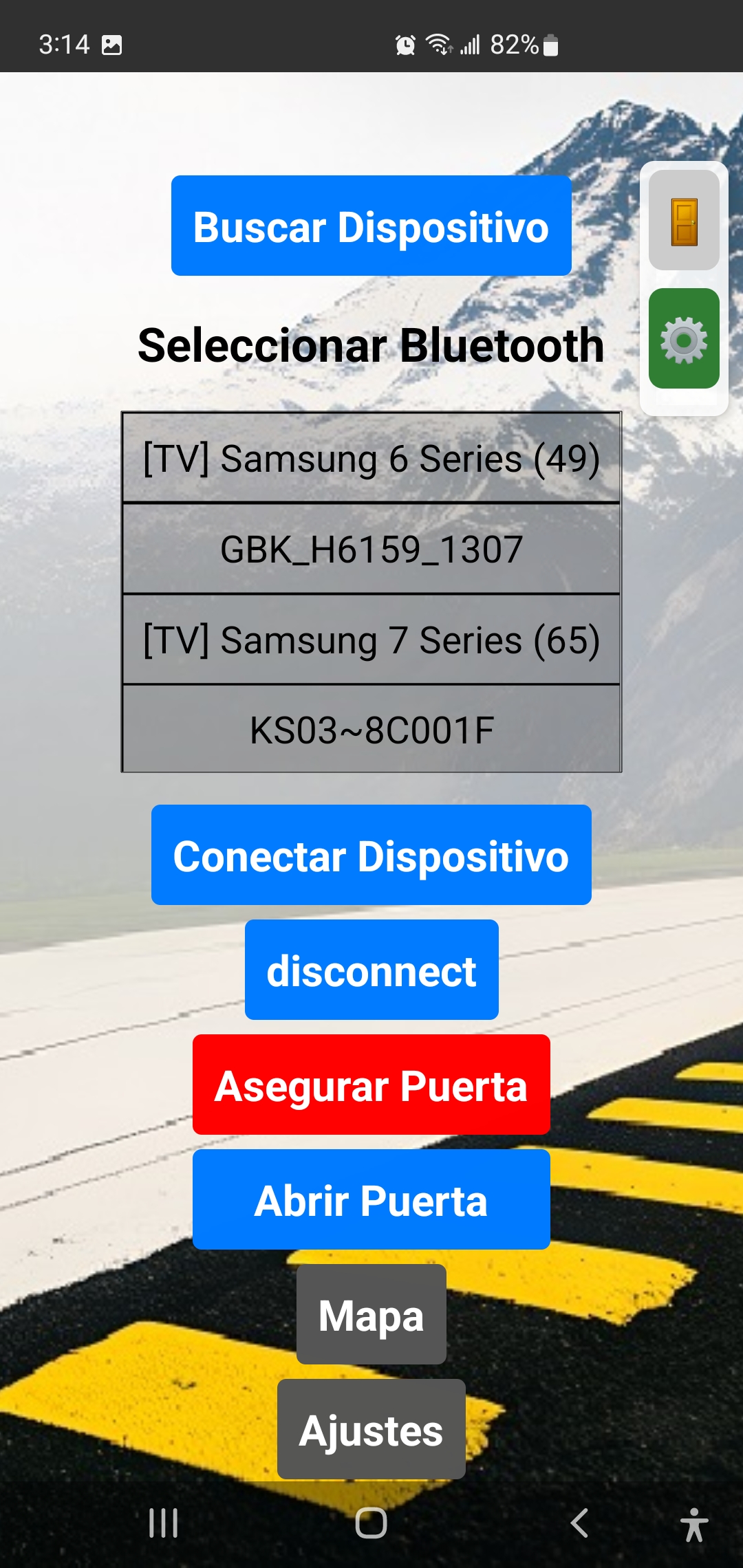
Task: Pick the KS03~8C001F device
Action: click(x=371, y=730)
